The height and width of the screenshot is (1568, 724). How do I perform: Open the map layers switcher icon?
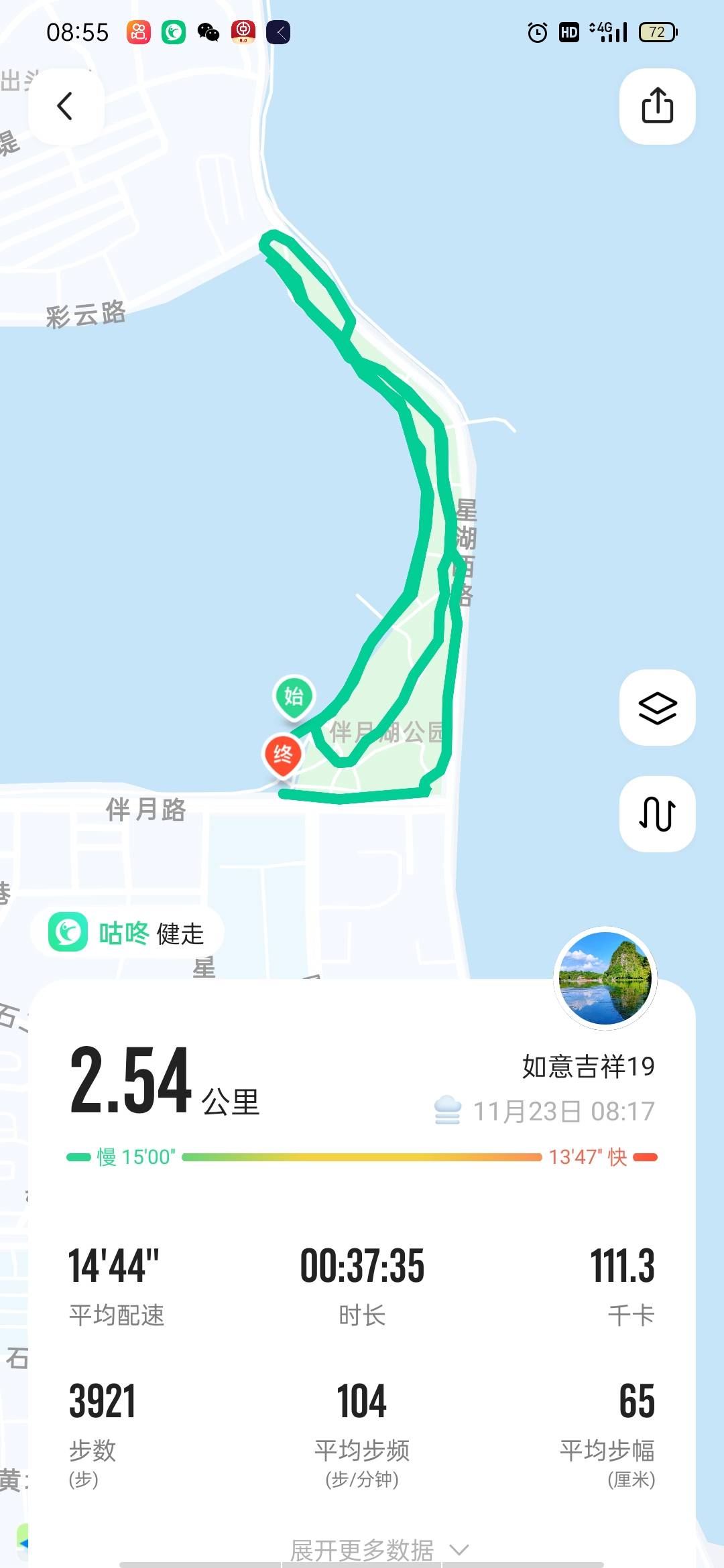[x=657, y=706]
